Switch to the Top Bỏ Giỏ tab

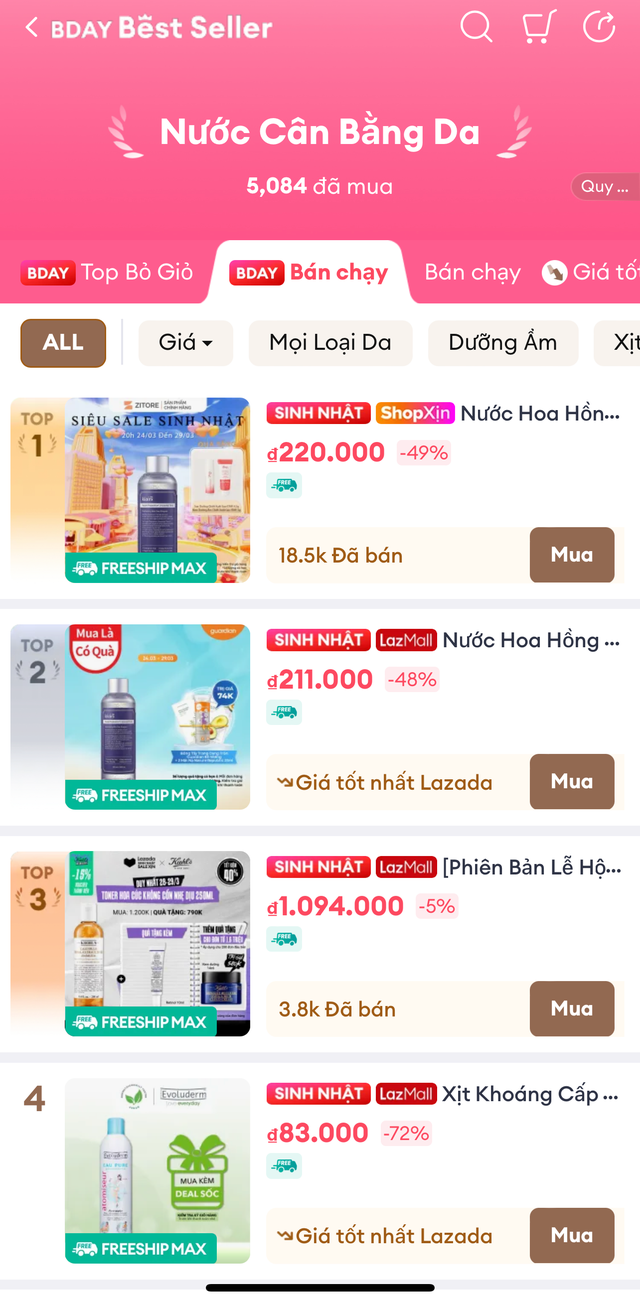(107, 272)
